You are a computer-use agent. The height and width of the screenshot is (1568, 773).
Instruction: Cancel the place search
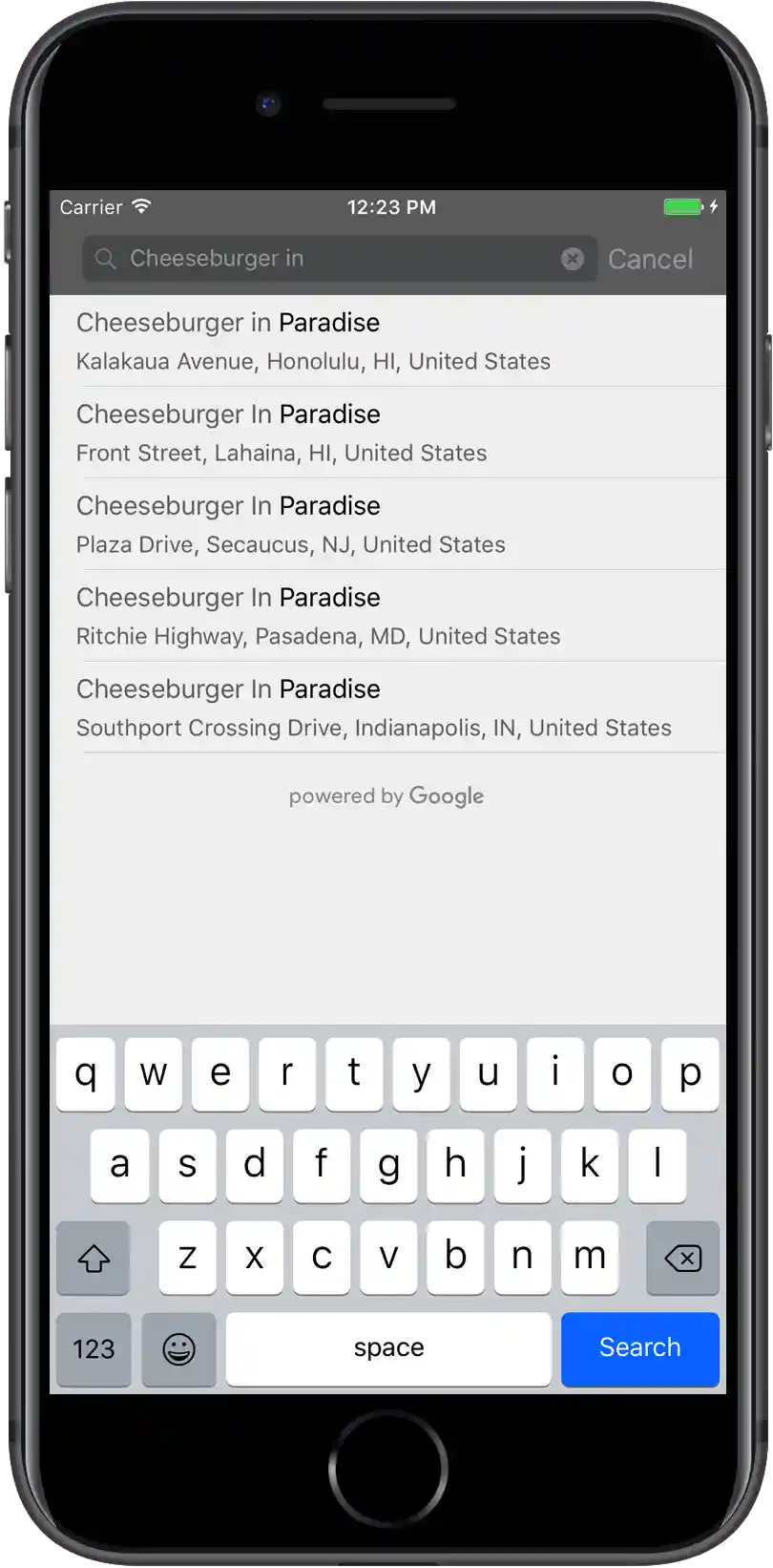pyautogui.click(x=650, y=259)
